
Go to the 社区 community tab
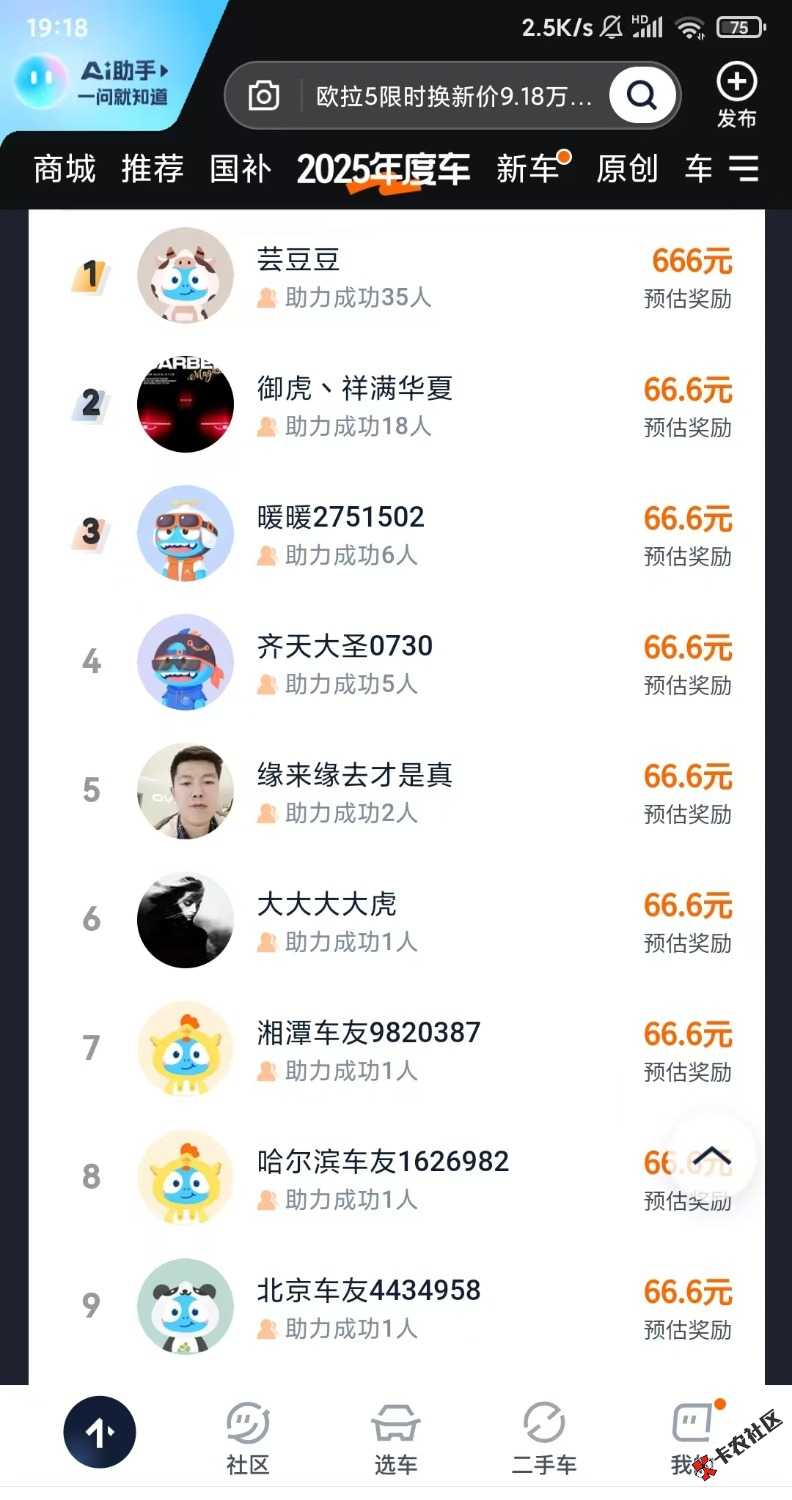[248, 1438]
